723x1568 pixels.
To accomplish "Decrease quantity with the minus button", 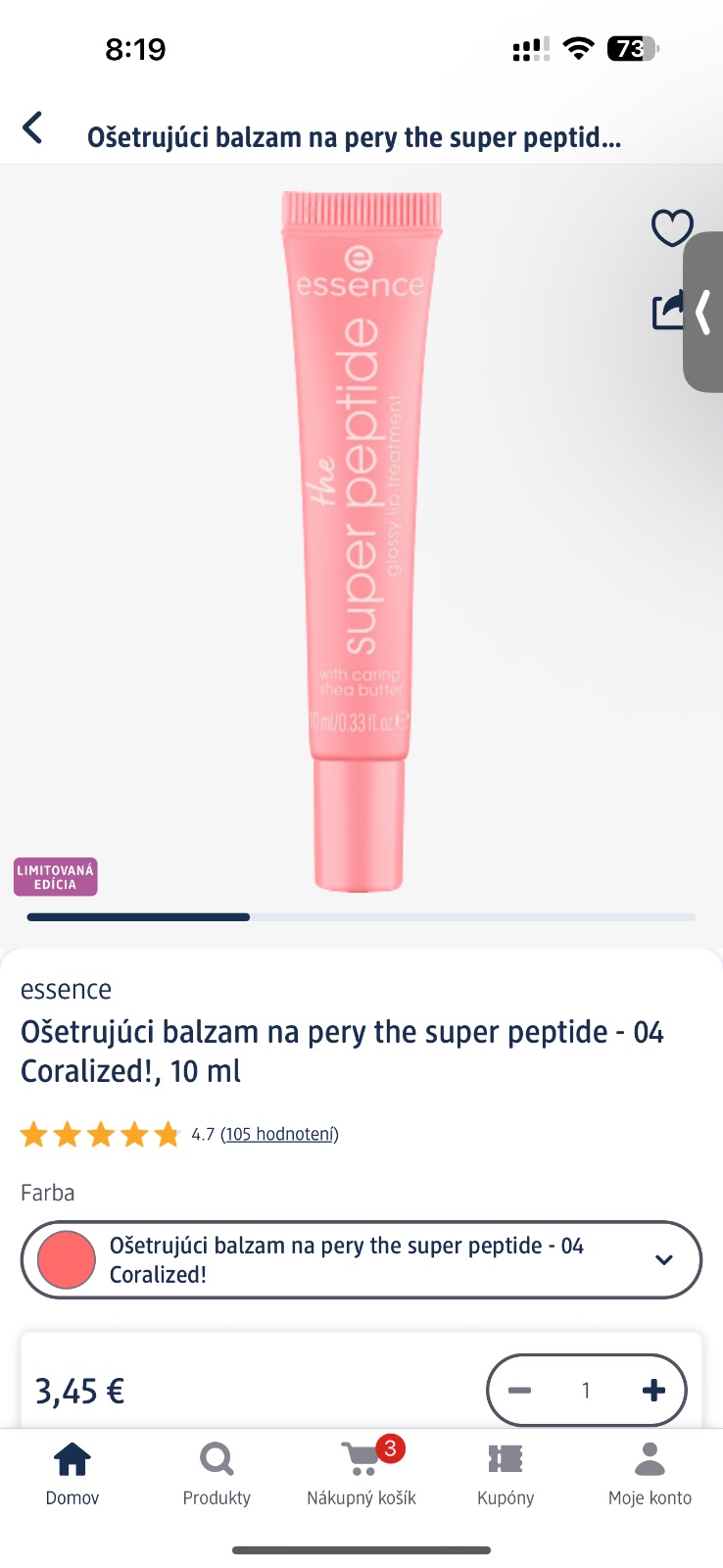I will 520,1390.
